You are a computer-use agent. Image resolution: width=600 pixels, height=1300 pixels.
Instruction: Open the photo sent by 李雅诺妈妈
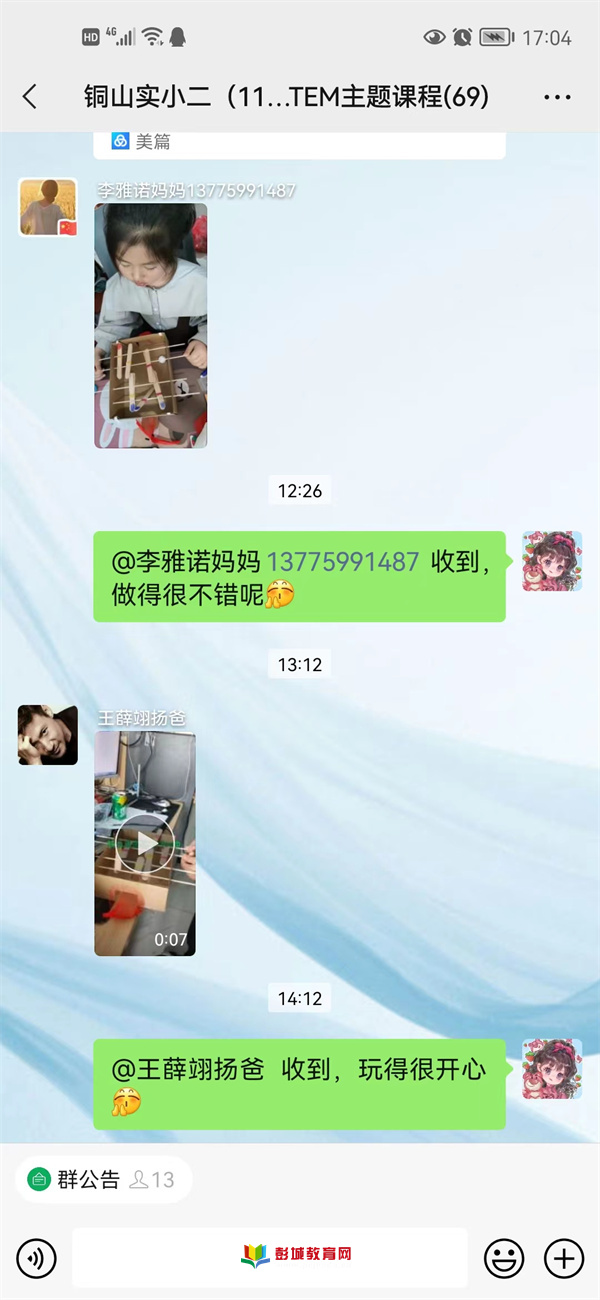pyautogui.click(x=151, y=326)
